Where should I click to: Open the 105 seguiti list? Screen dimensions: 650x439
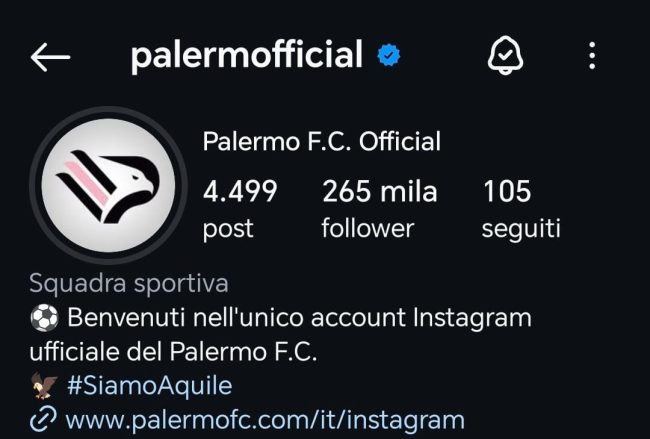click(x=520, y=207)
